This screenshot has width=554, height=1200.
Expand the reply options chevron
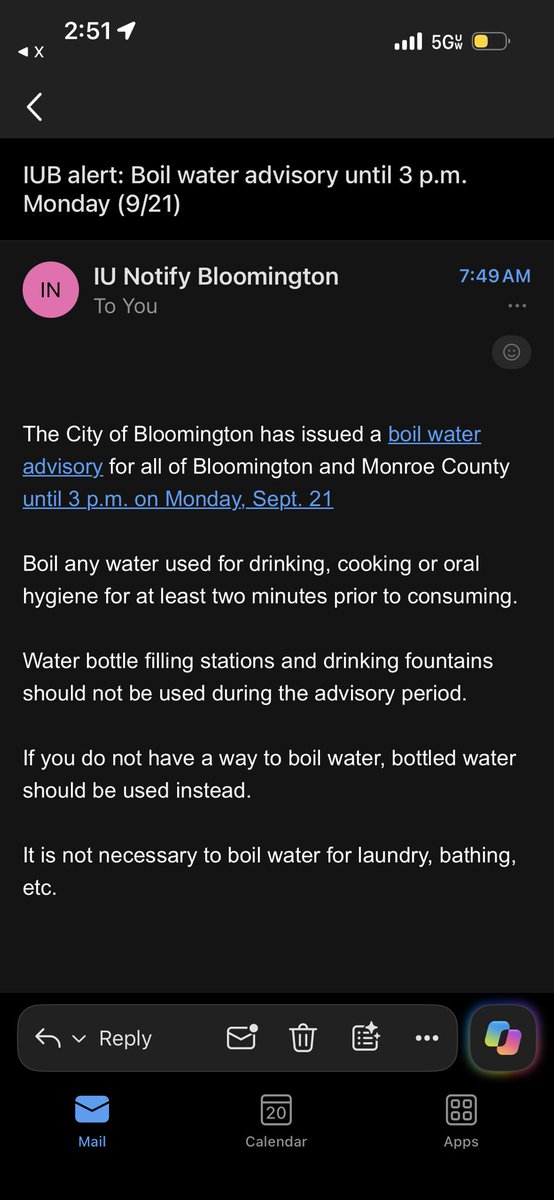tap(79, 1039)
